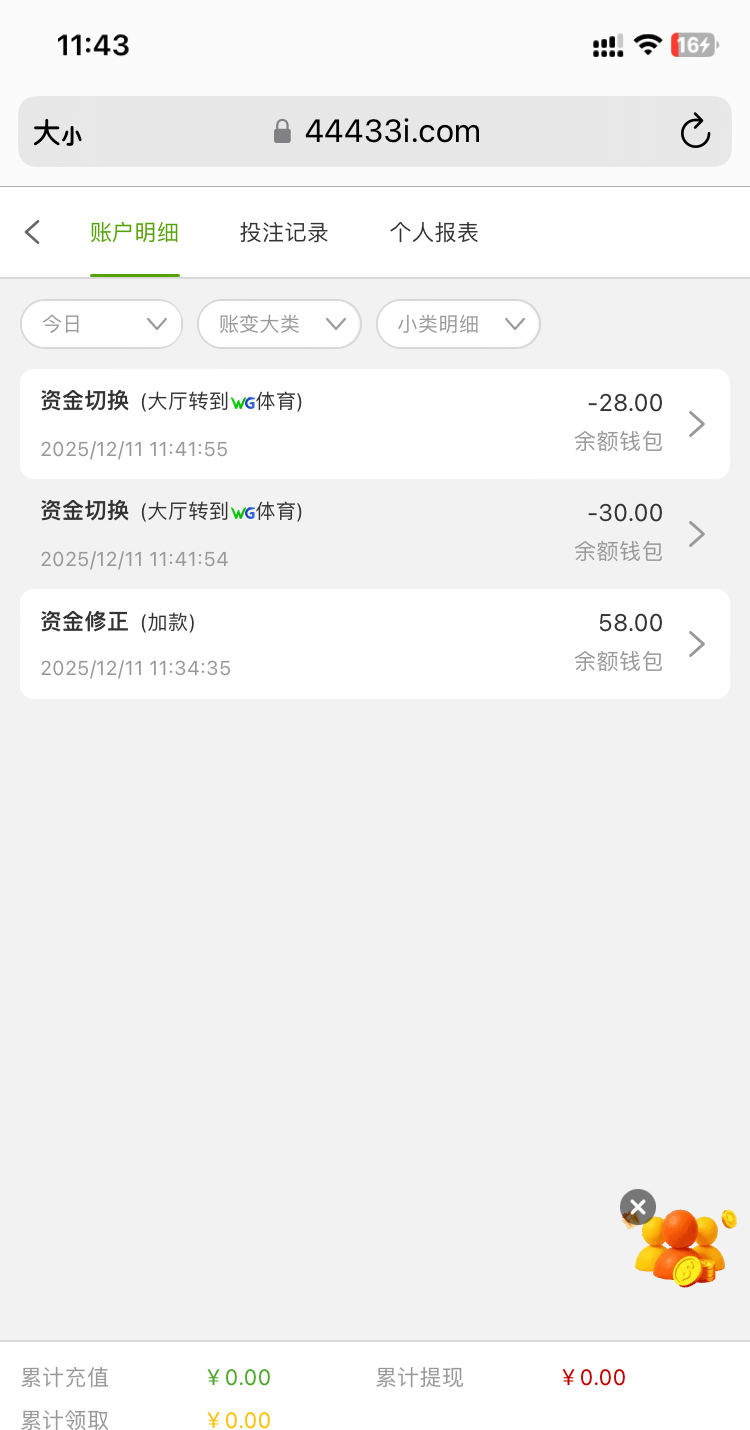Open the 小类明细 filter dropdown
This screenshot has width=750, height=1430.
coord(458,324)
